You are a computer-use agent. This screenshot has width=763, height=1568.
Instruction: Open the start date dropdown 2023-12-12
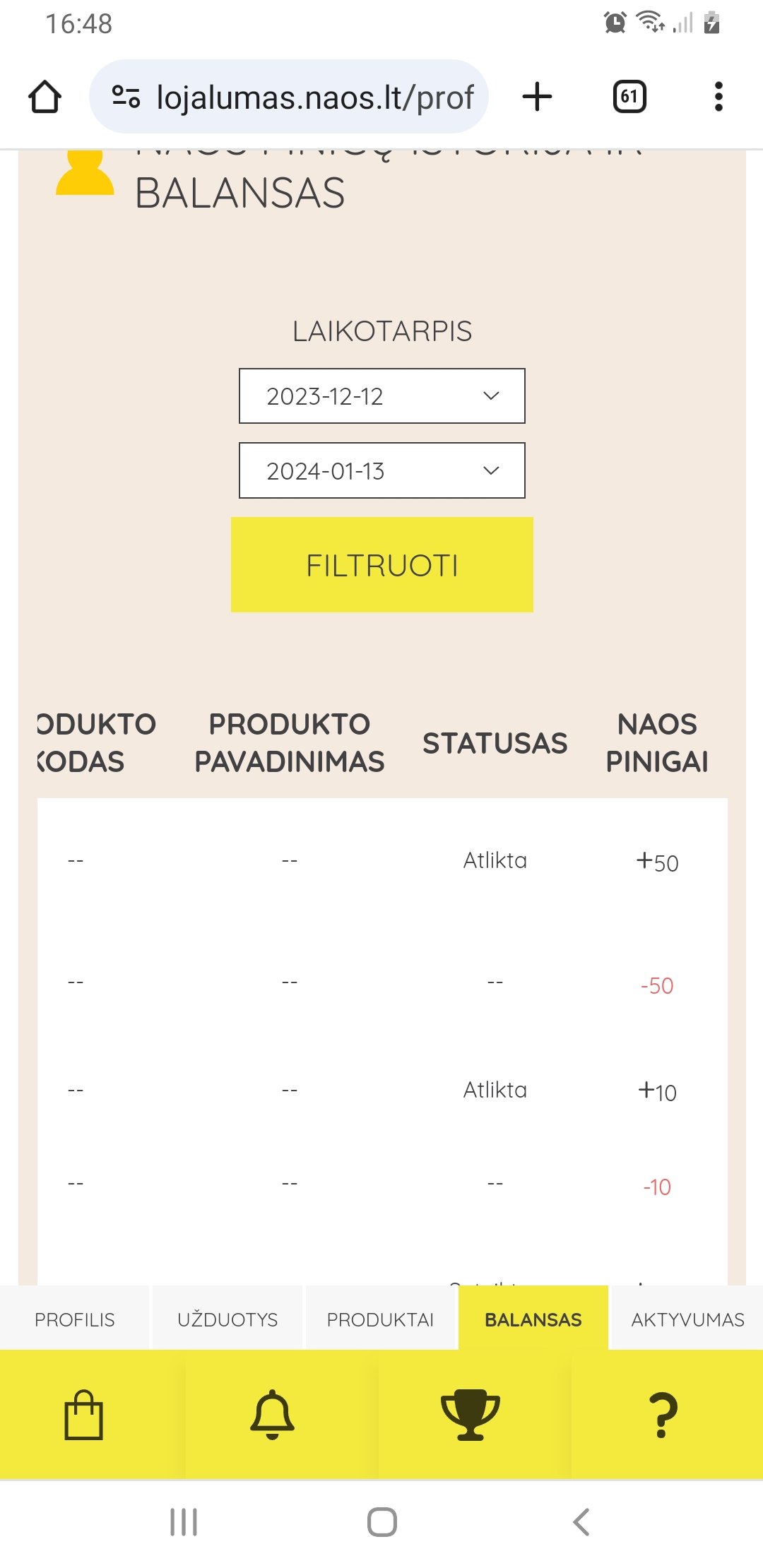[381, 396]
